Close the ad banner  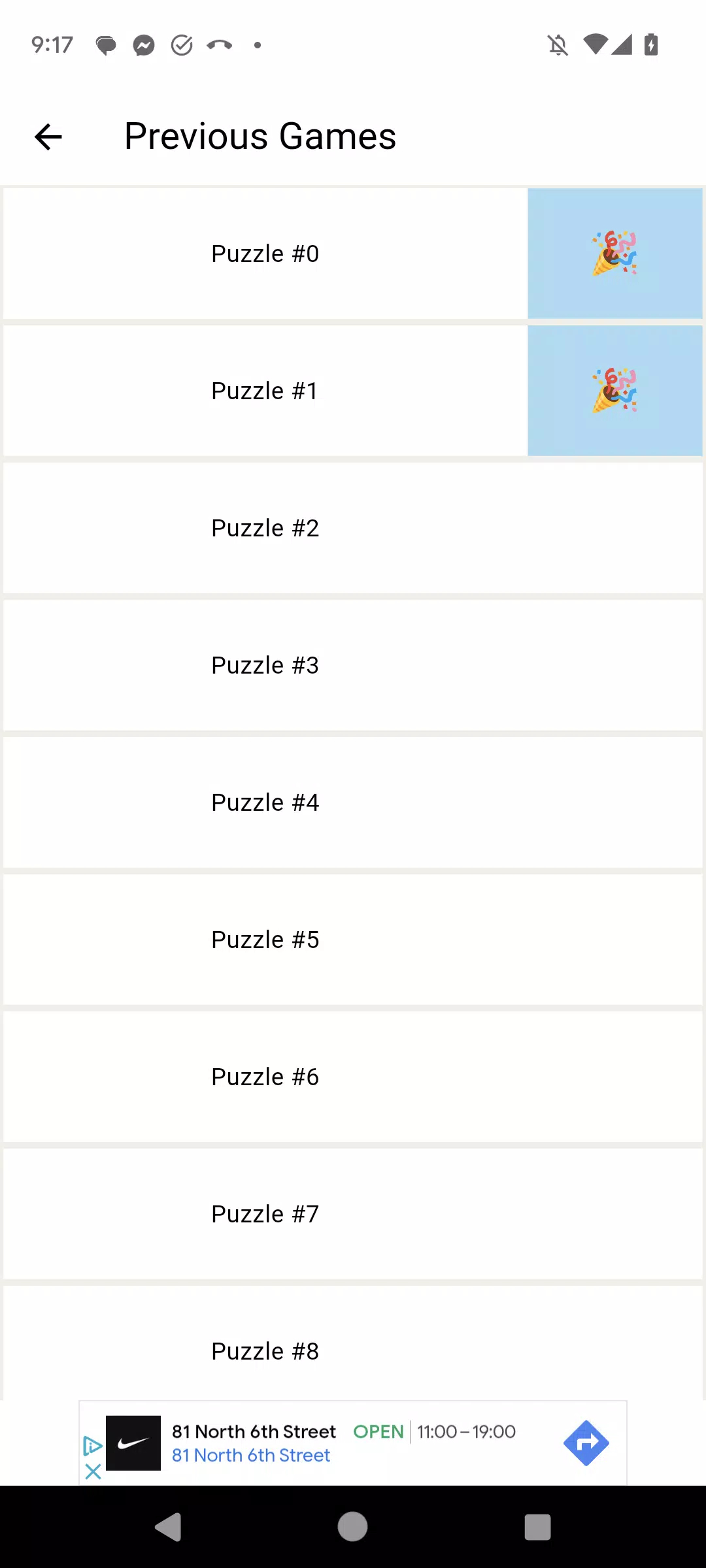[93, 1471]
